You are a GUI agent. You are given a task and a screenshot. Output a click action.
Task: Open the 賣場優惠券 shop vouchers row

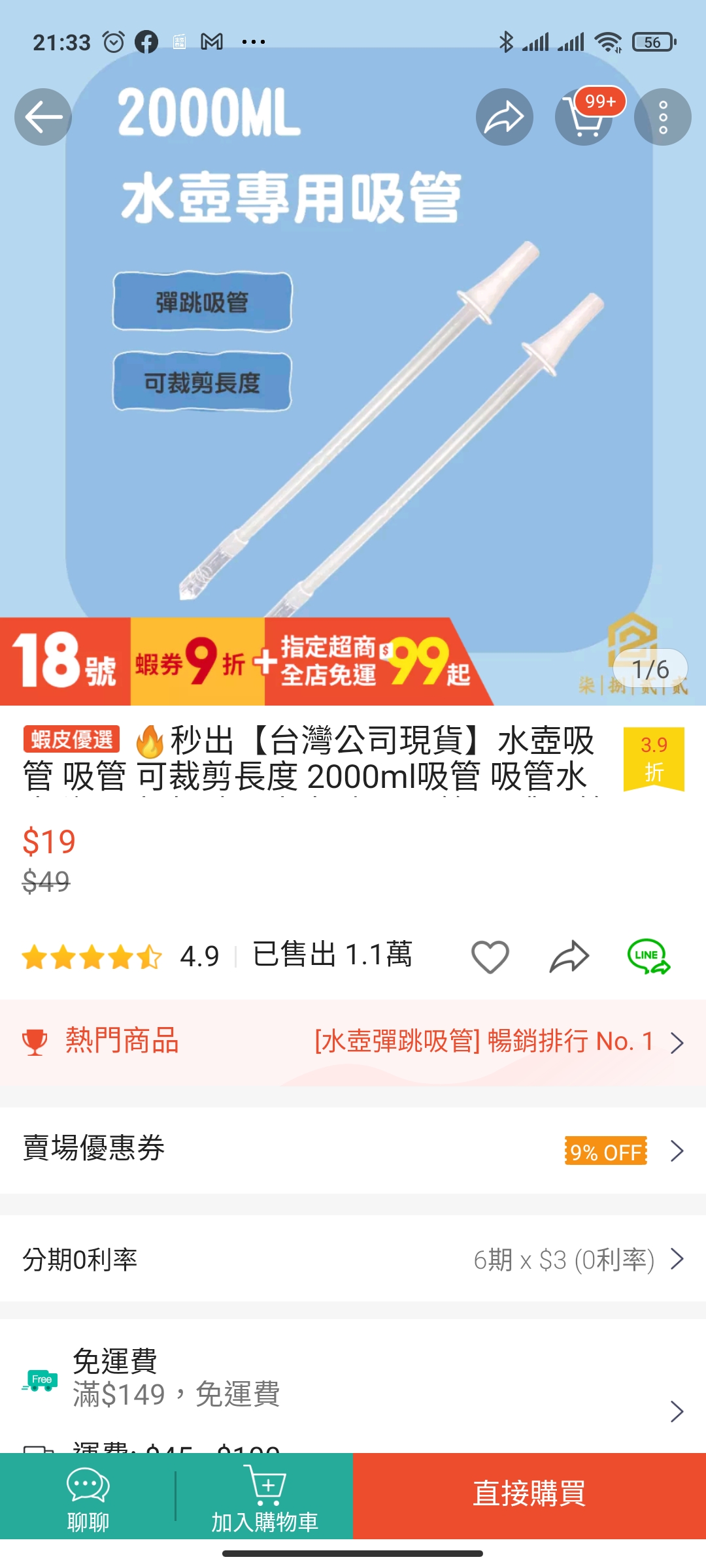point(353,1151)
